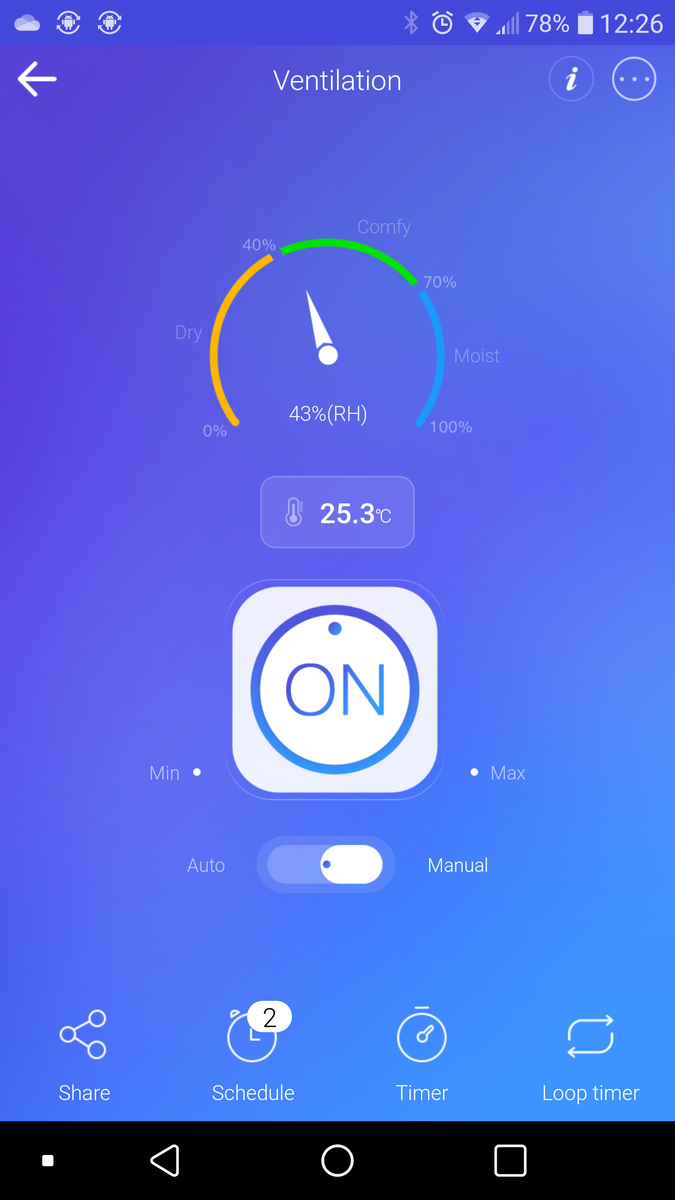This screenshot has height=1200, width=675.
Task: Tap the ON power button
Action: [335, 689]
